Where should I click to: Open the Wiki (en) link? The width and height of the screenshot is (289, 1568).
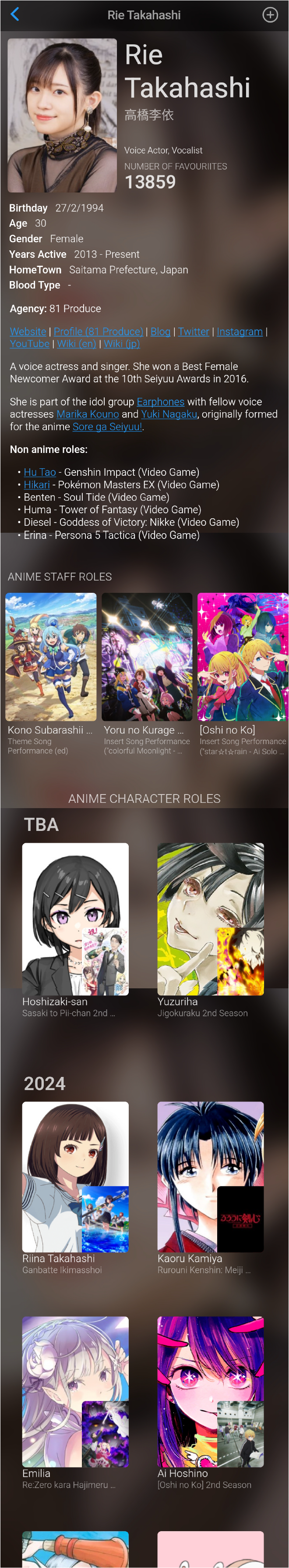point(76,344)
